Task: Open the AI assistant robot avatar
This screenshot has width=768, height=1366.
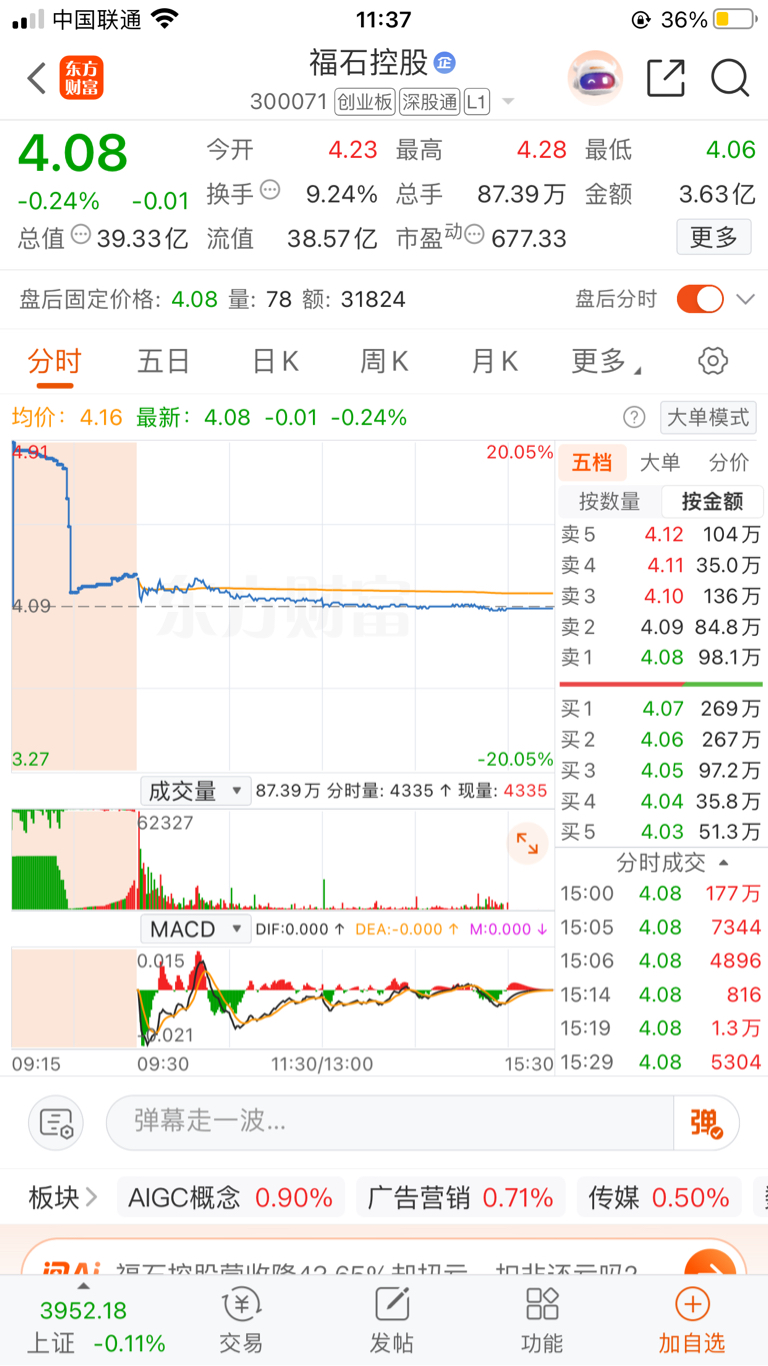Action: 596,78
